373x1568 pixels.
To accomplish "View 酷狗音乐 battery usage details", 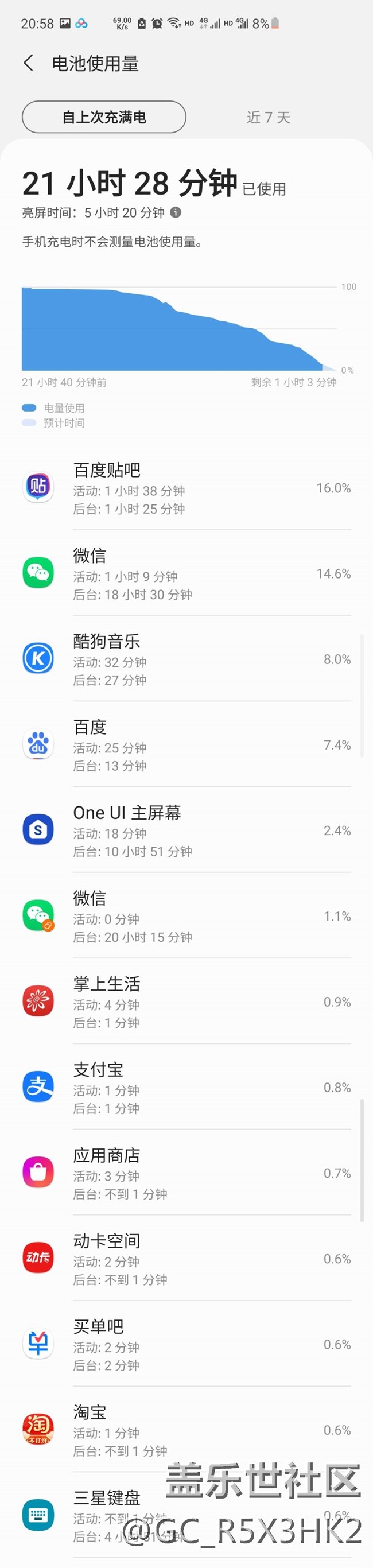I will click(186, 660).
